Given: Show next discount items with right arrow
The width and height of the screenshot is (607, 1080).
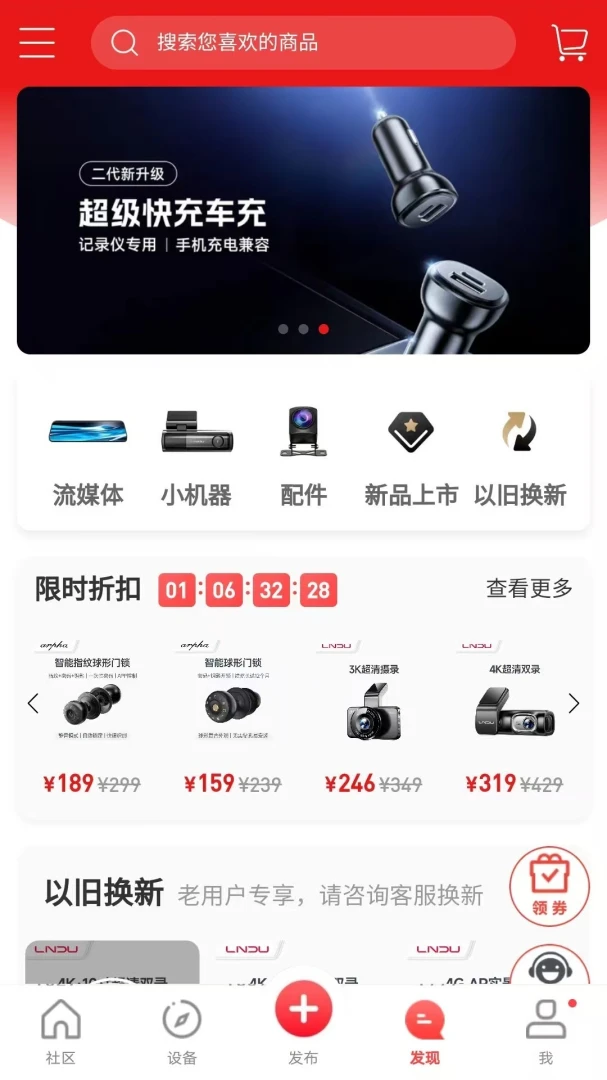Looking at the screenshot, I should coord(574,703).
